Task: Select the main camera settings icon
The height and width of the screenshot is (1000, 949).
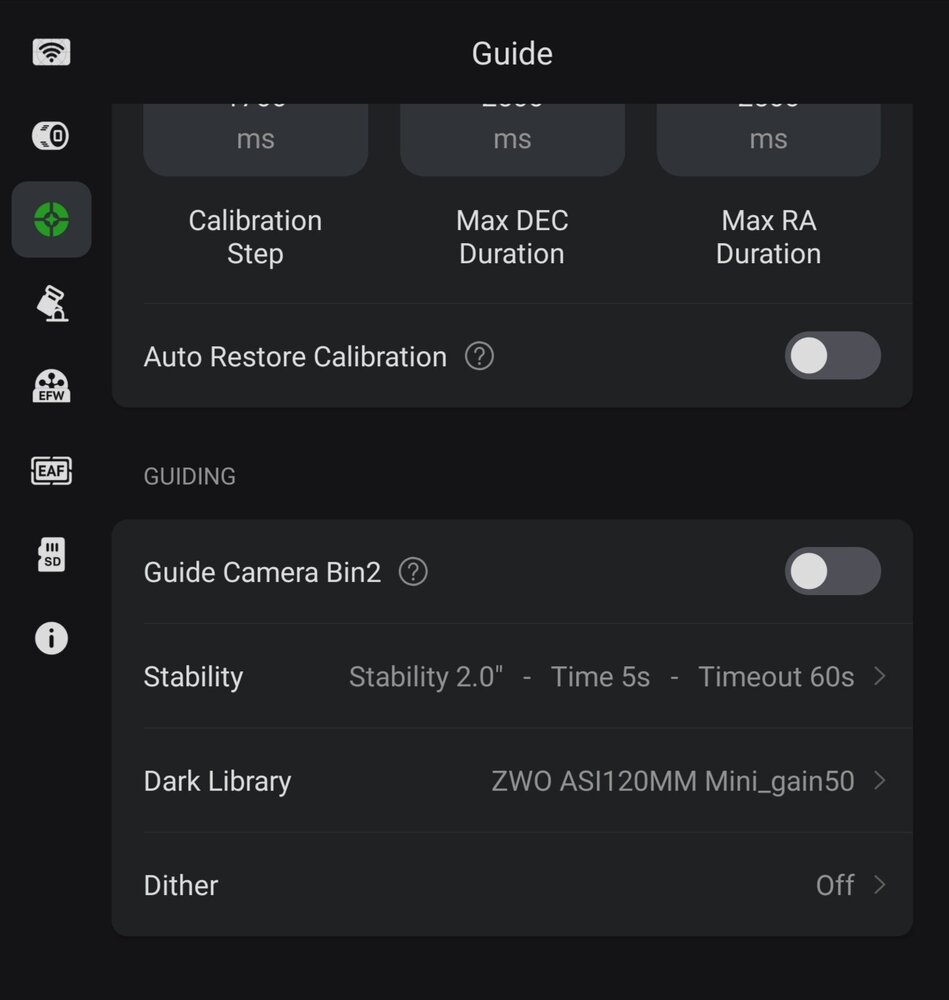Action: pyautogui.click(x=51, y=136)
